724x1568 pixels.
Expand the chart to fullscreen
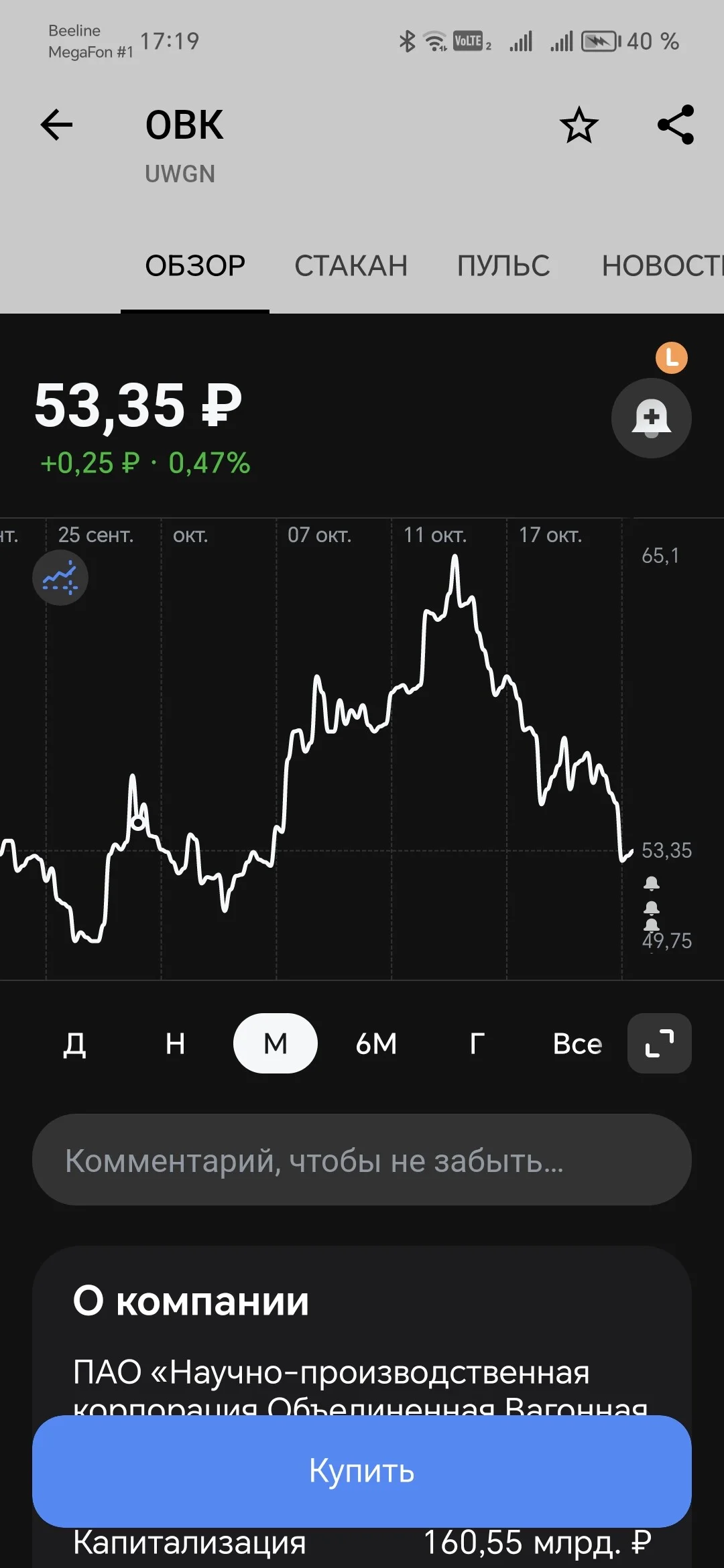pos(660,1043)
